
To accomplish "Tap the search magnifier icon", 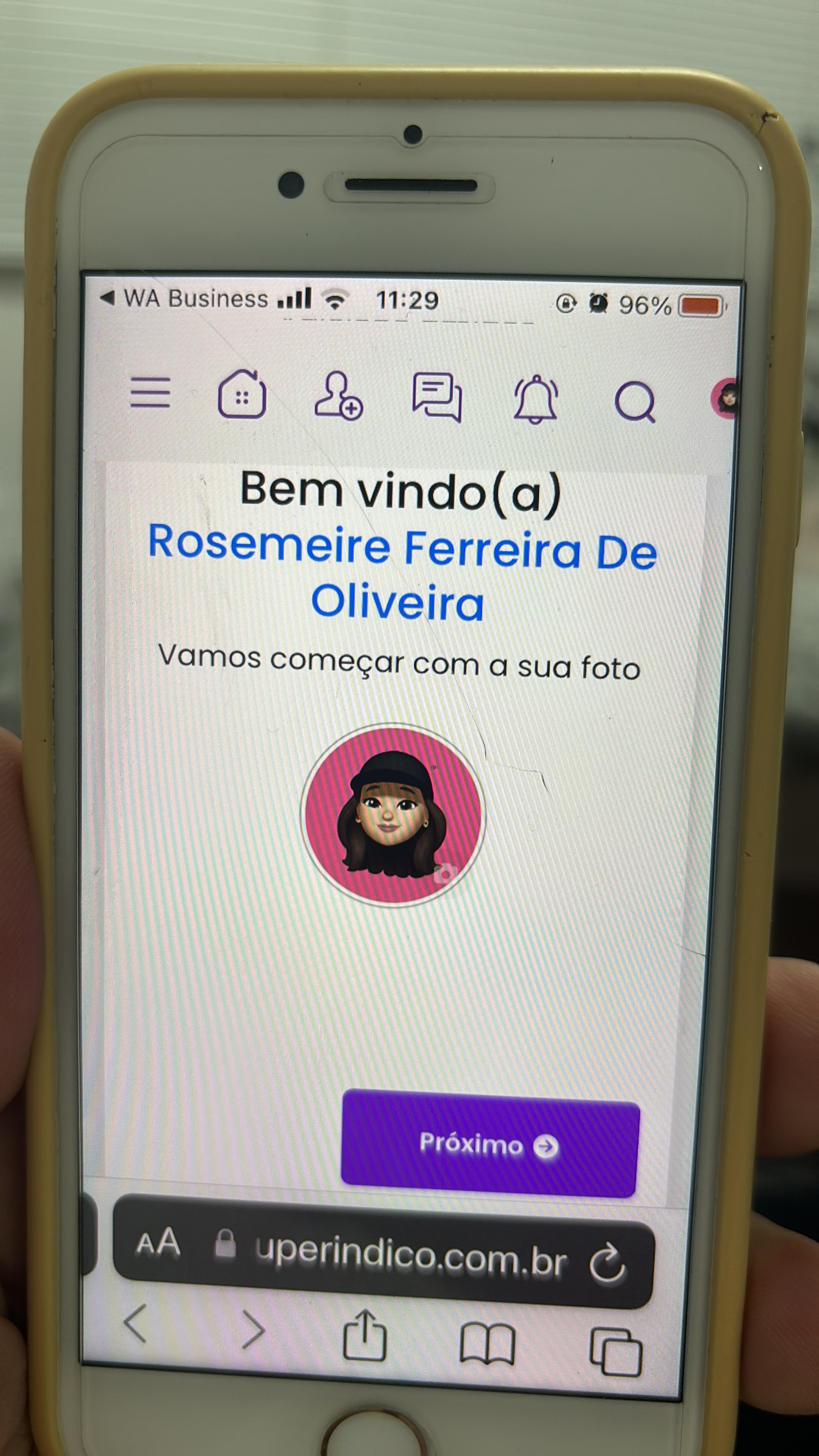I will (635, 402).
